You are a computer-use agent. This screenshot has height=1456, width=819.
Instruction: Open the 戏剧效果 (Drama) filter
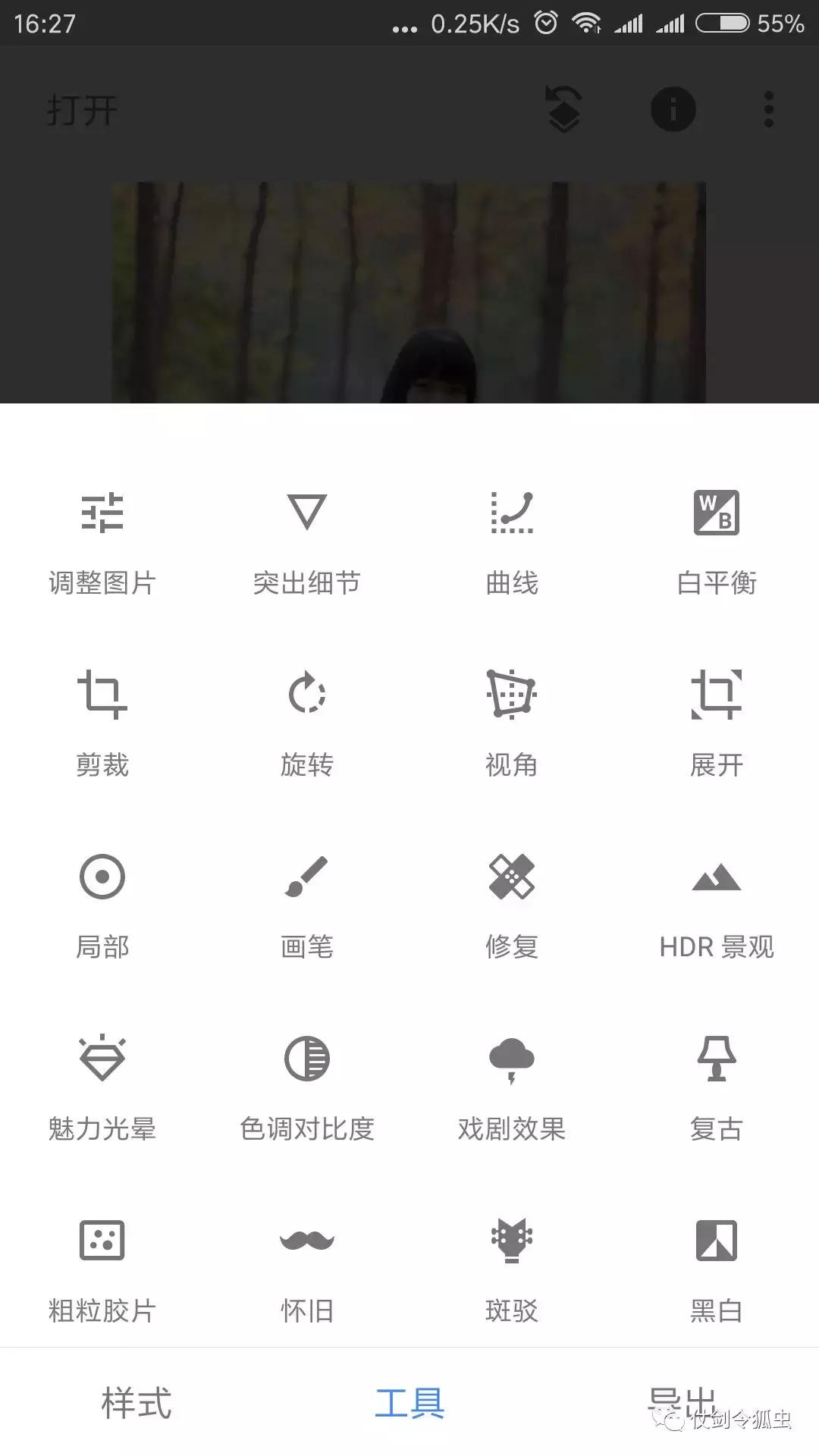click(x=512, y=1084)
